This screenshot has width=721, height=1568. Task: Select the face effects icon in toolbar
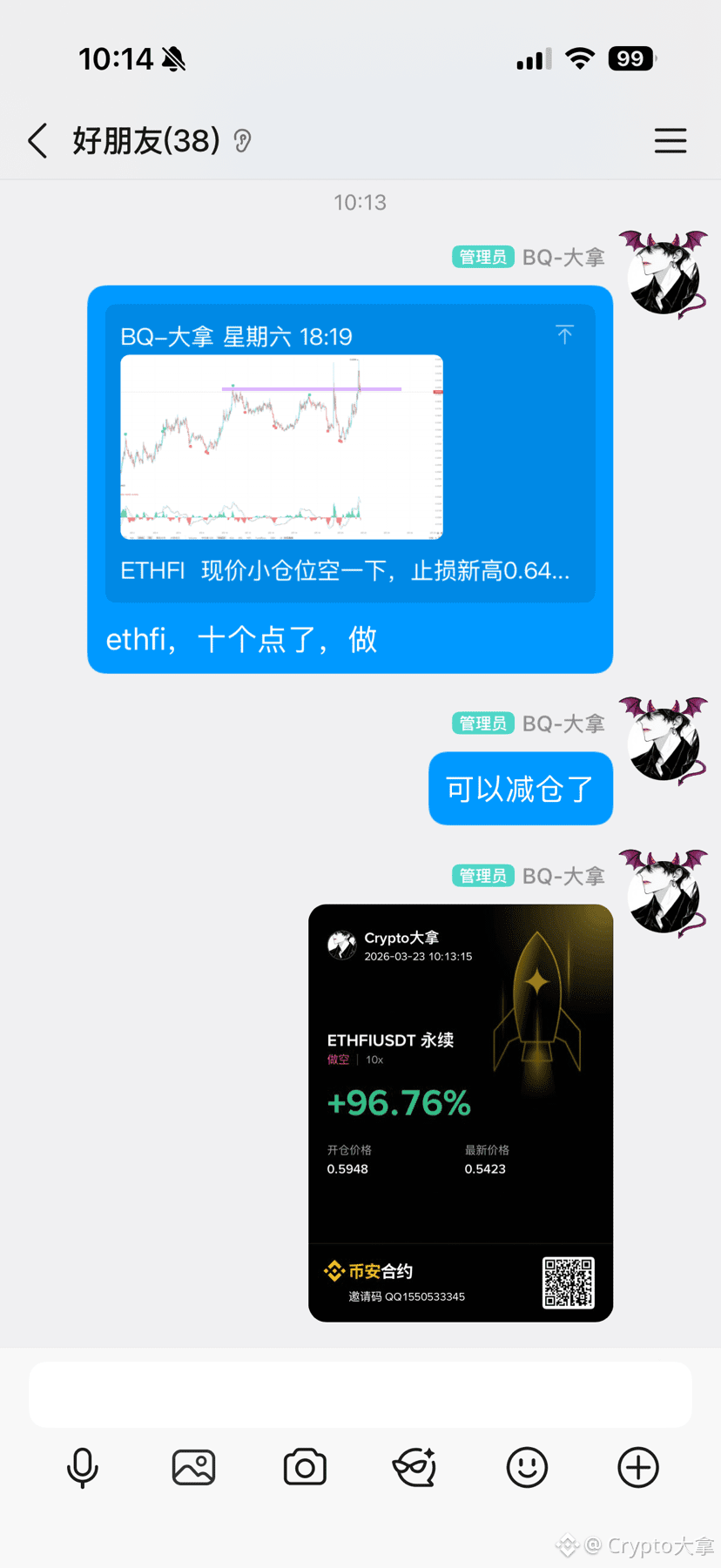(414, 1467)
